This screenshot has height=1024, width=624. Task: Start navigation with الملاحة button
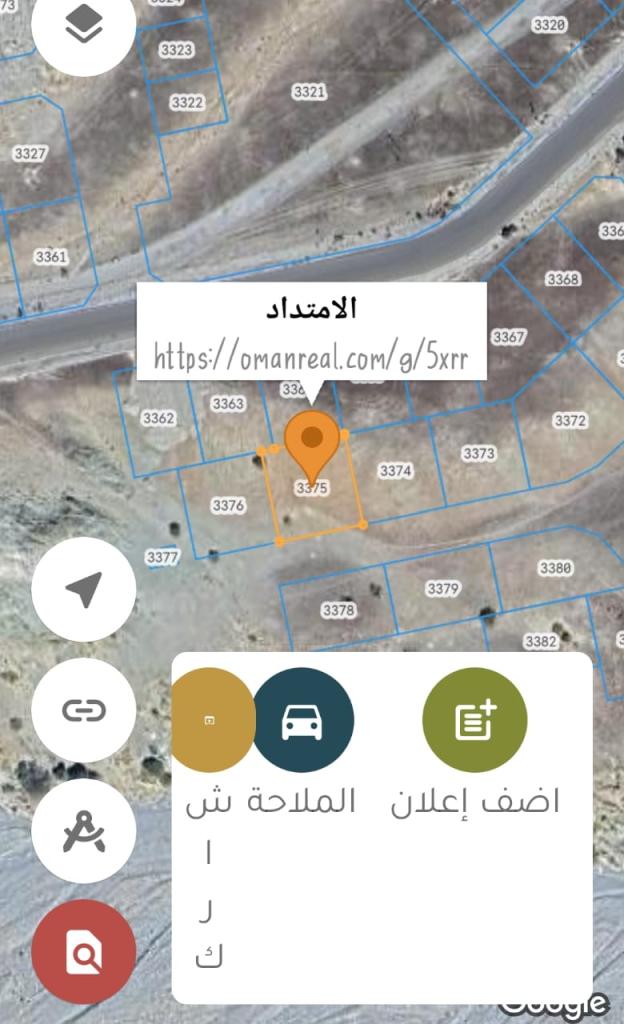(x=302, y=720)
